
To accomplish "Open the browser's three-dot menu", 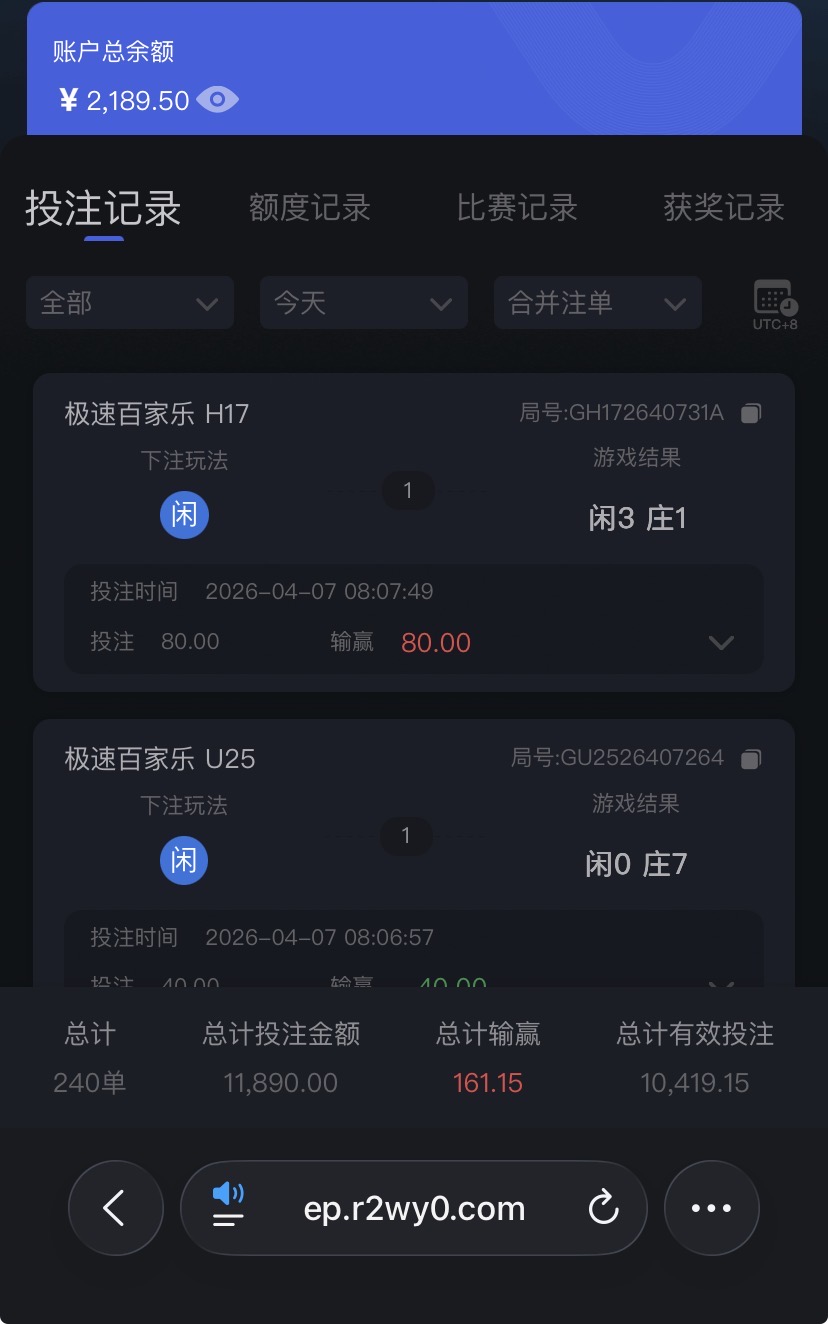I will click(x=711, y=1208).
